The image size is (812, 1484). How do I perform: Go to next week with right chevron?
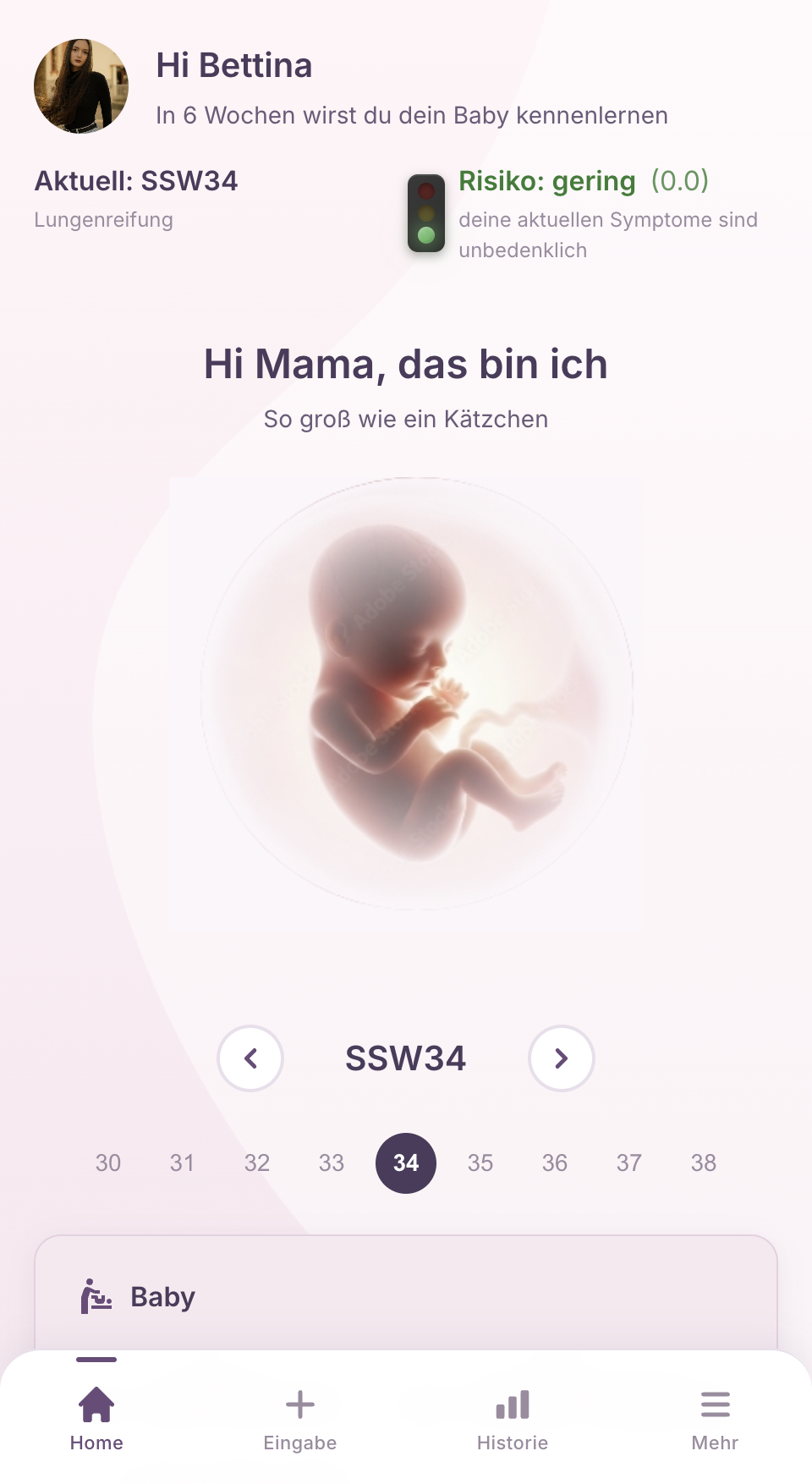click(562, 1058)
